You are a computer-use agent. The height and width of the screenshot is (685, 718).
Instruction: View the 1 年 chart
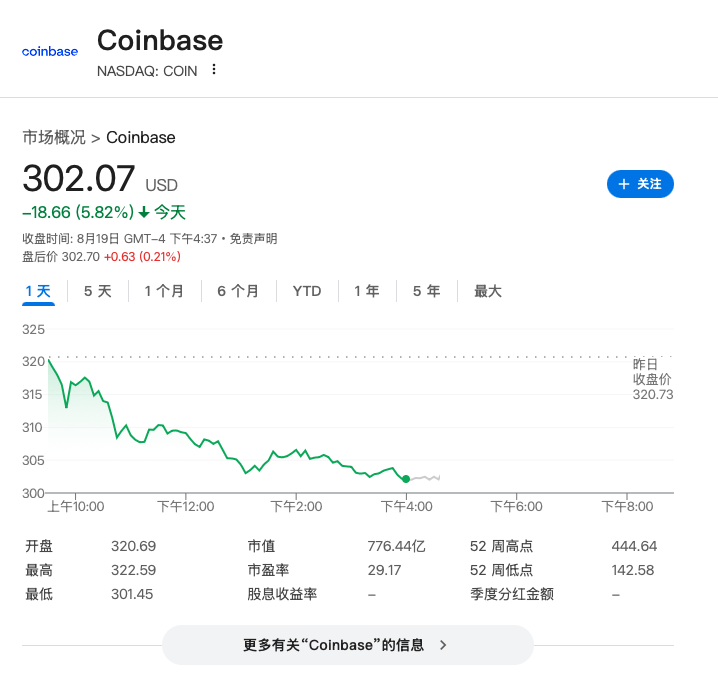click(367, 291)
